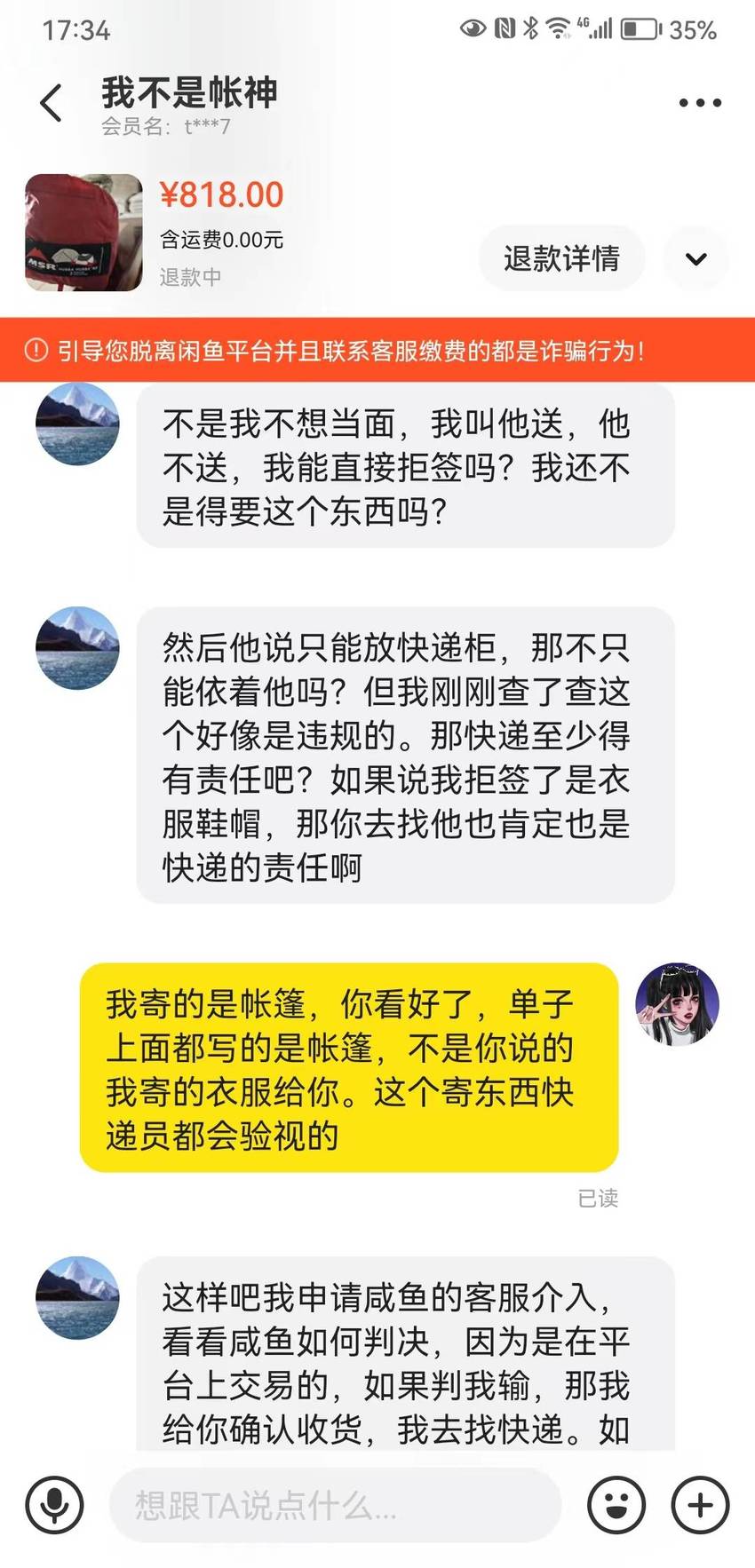Tap the voice input microphone icon
Image resolution: width=755 pixels, height=1568 pixels.
point(54,1505)
